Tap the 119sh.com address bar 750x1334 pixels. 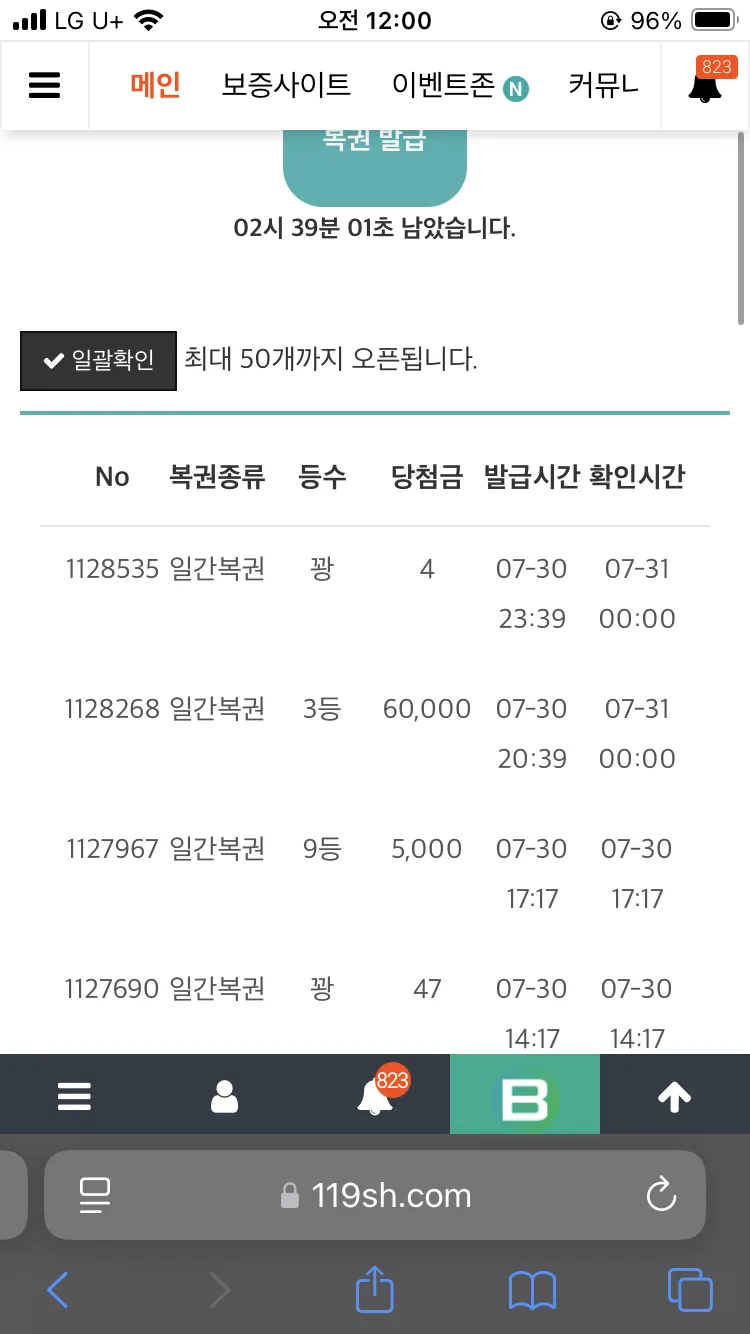[375, 1195]
